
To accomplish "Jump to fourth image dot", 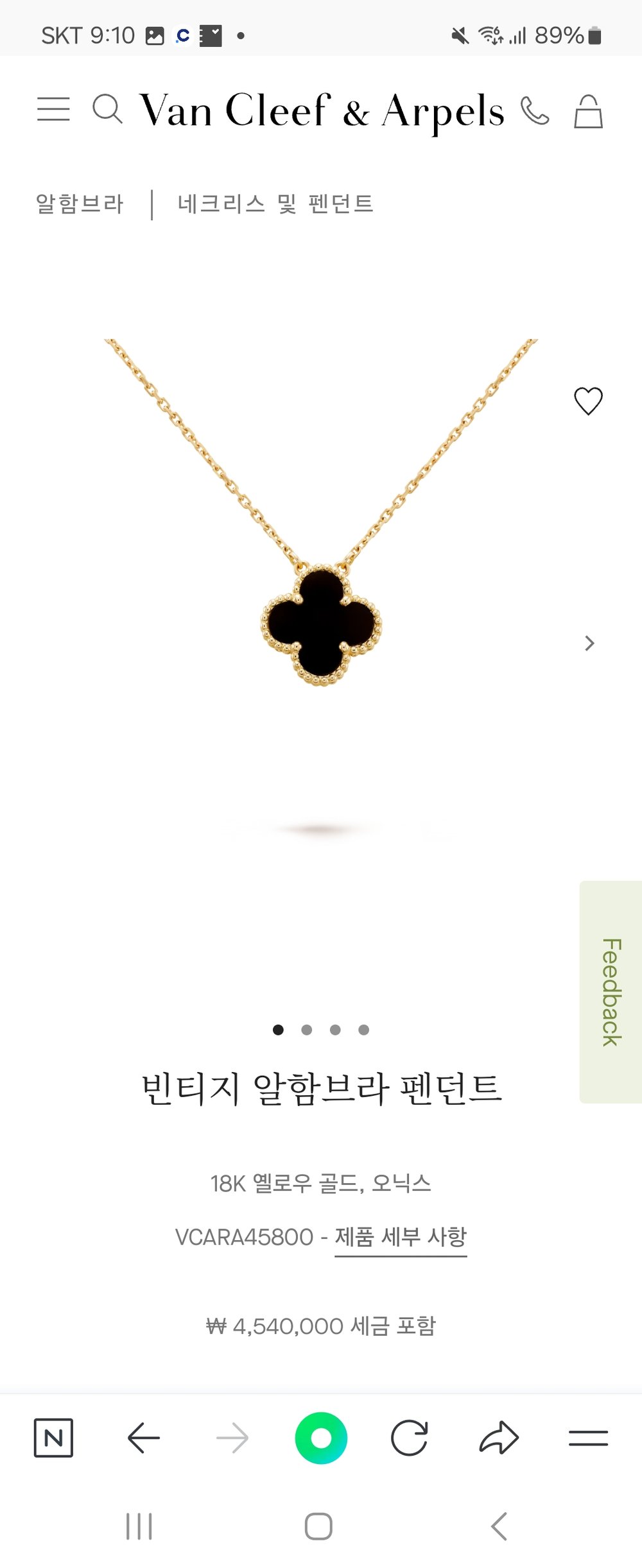I will [363, 1030].
